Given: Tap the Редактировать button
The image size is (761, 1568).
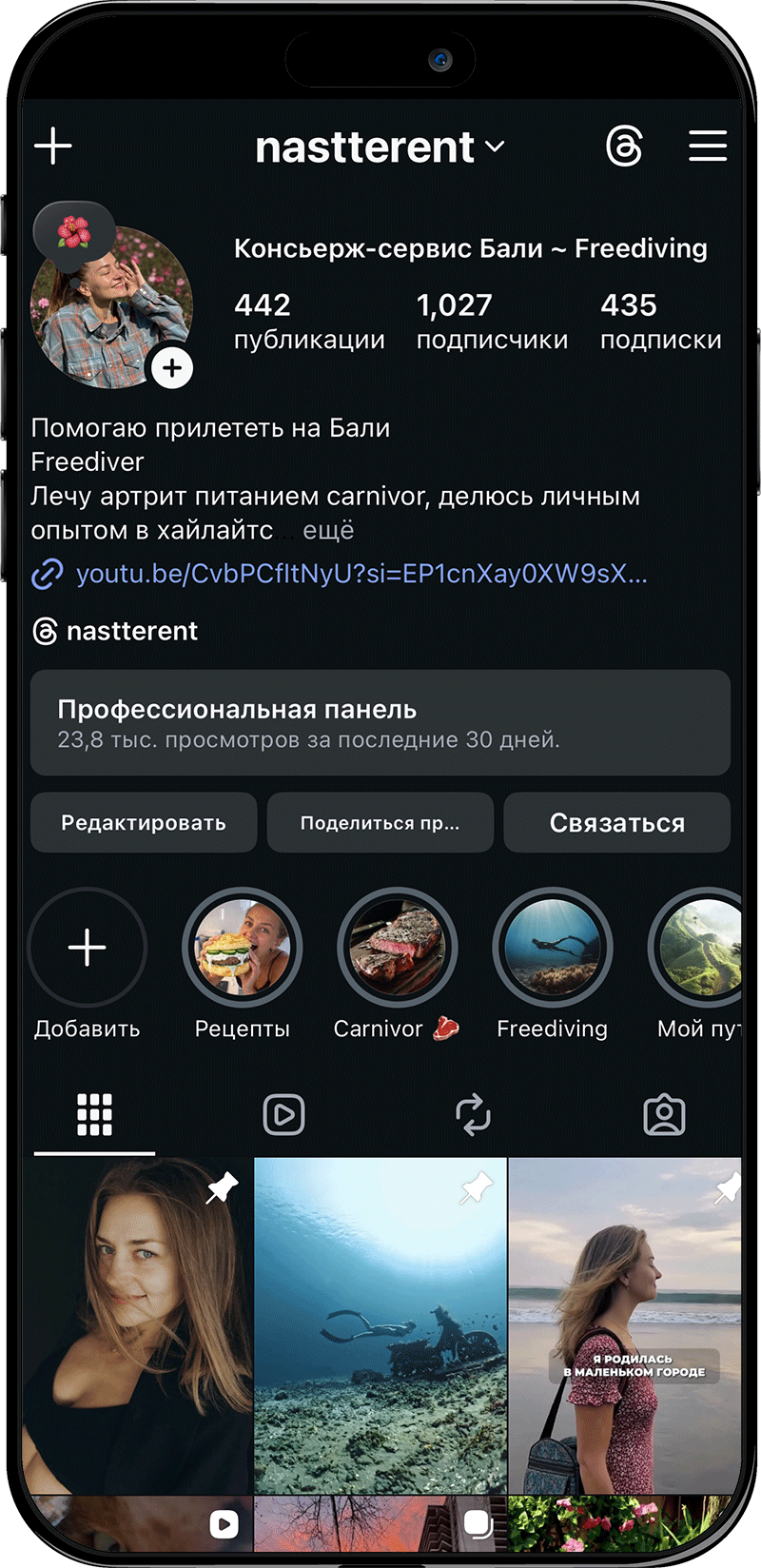Looking at the screenshot, I should click(144, 823).
